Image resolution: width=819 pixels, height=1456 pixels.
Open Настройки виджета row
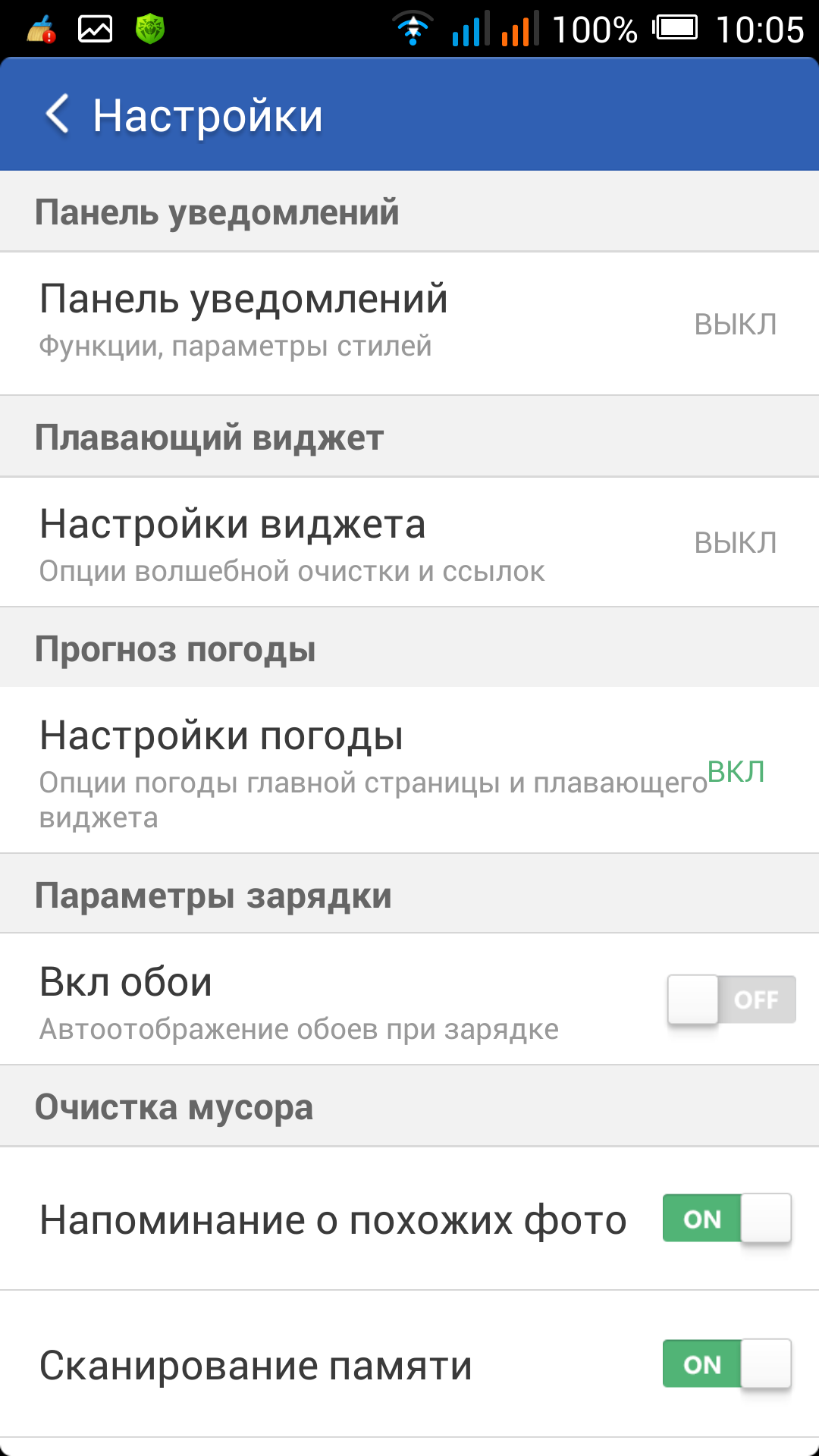[409, 542]
